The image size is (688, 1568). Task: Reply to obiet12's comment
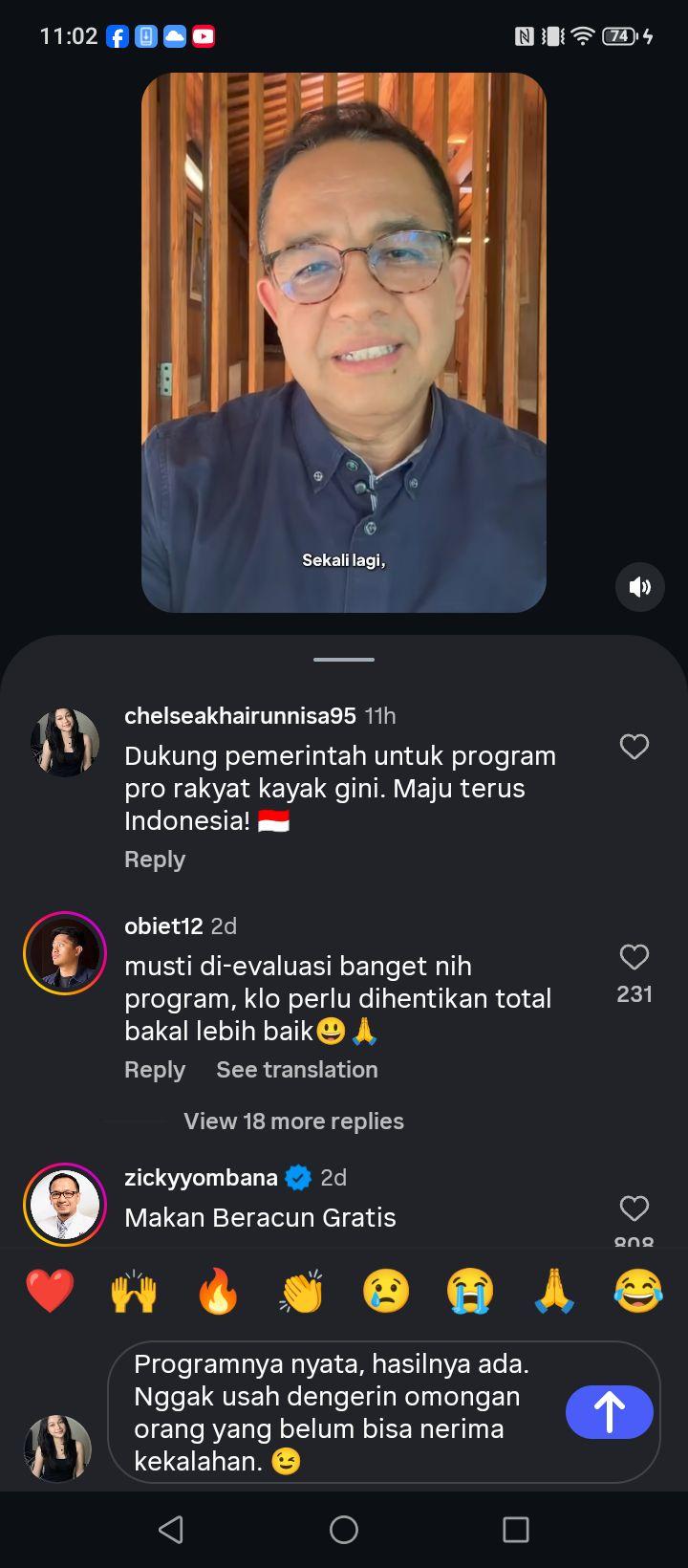click(155, 1070)
